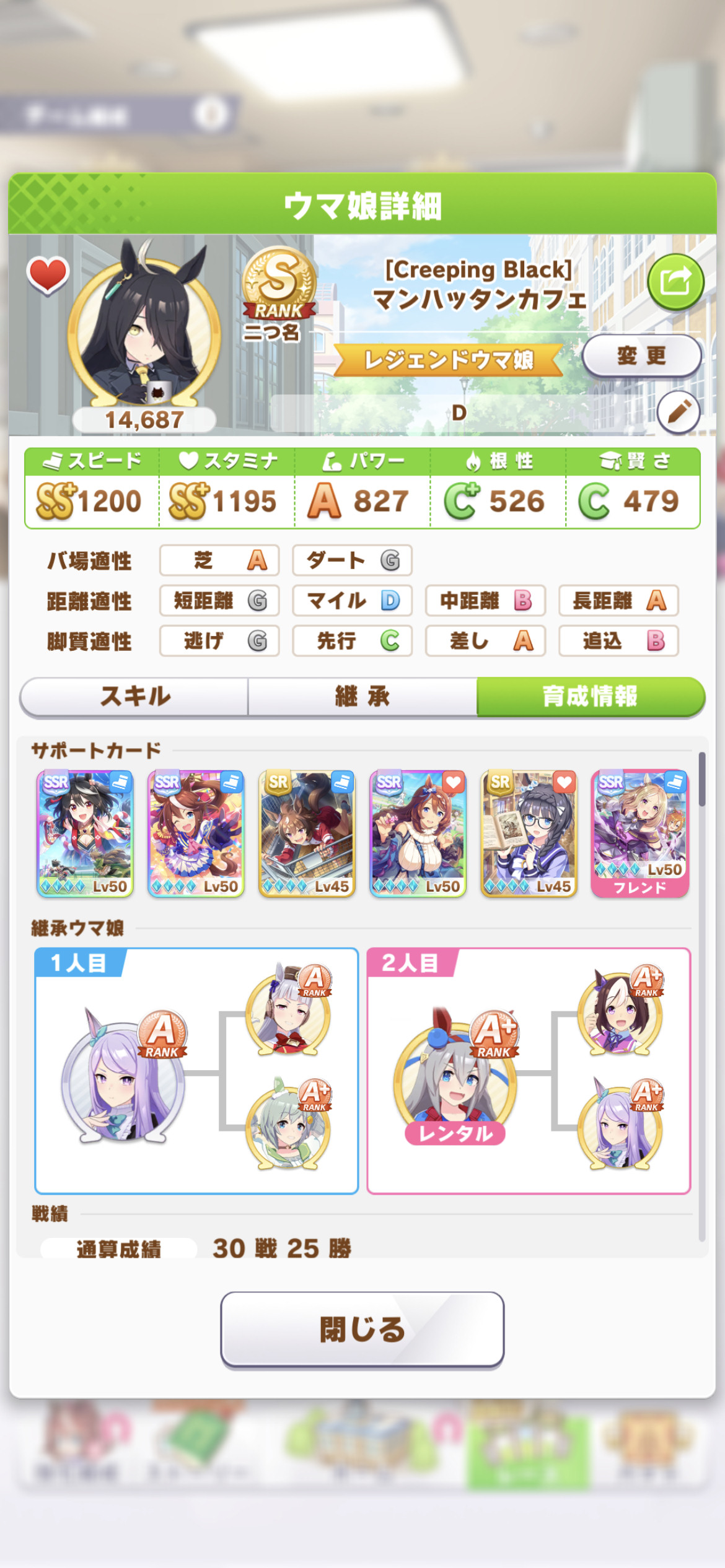725x1568 pixels.
Task: Open the second SSR Lv50 support card
Action: (196, 834)
